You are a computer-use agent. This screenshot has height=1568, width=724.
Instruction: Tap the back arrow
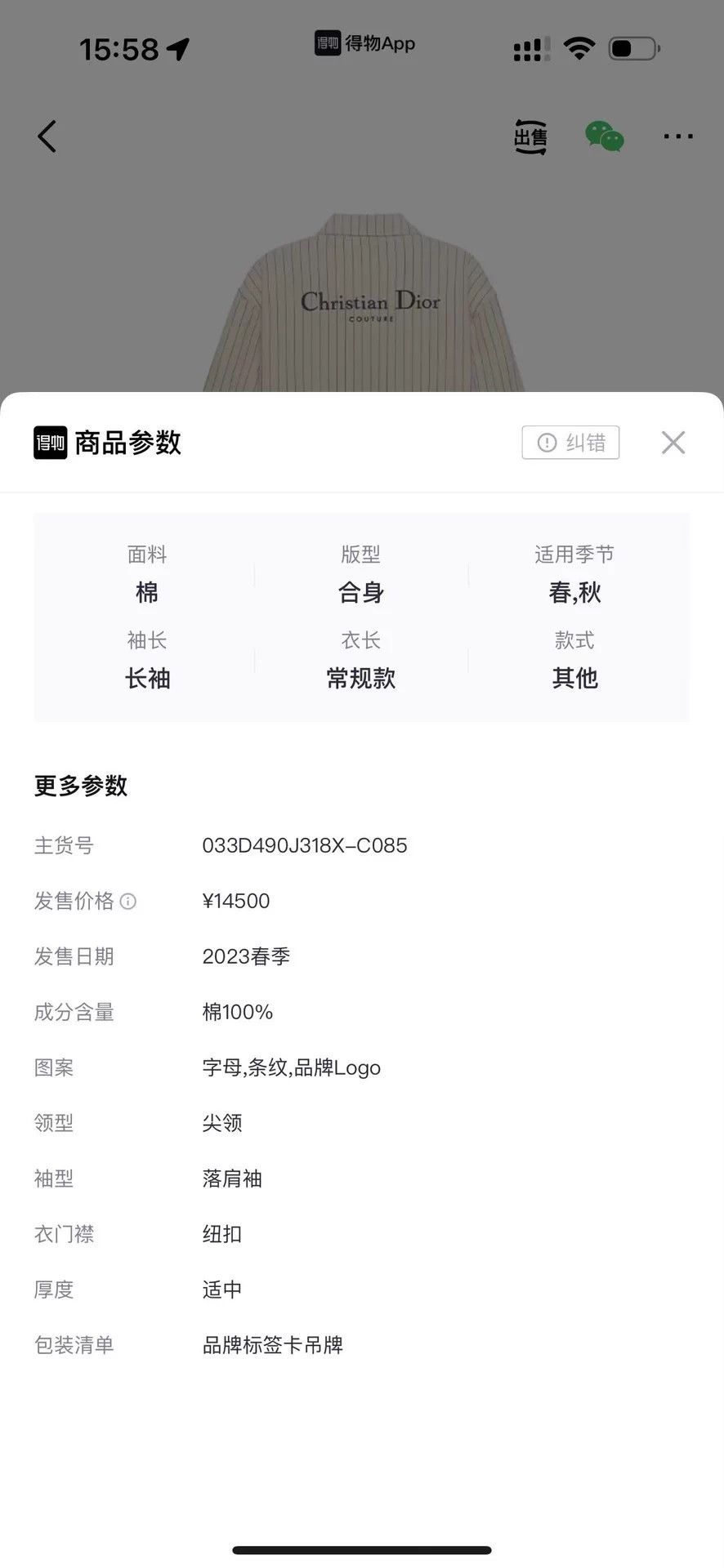(x=47, y=136)
